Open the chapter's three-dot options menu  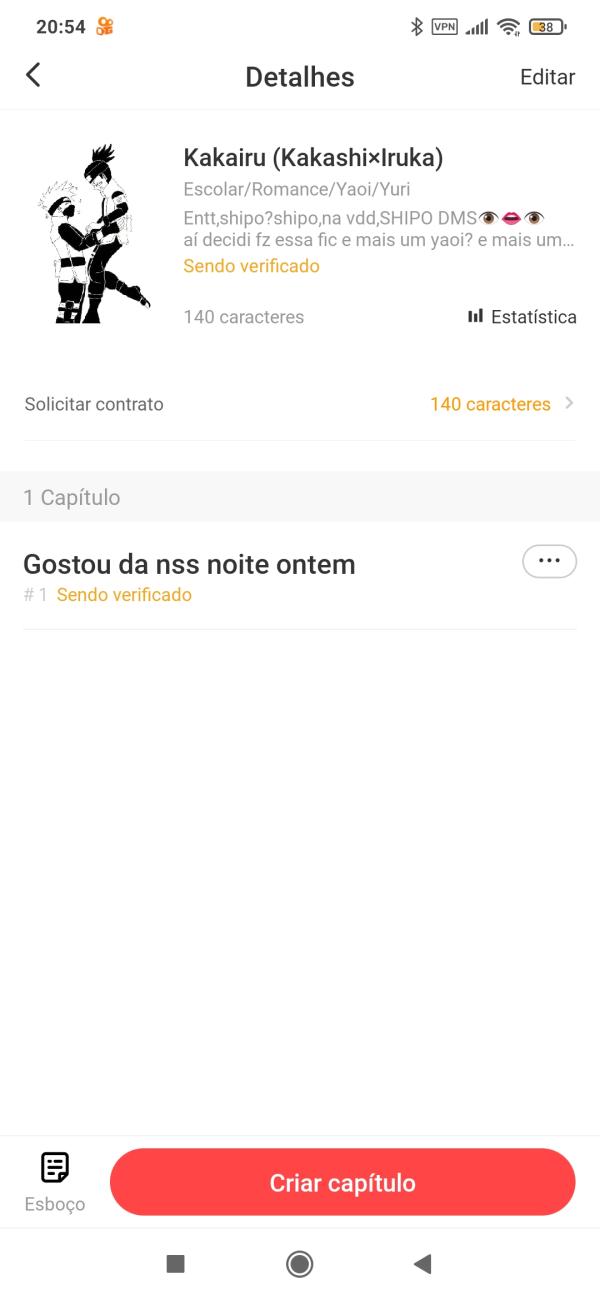pyautogui.click(x=549, y=561)
